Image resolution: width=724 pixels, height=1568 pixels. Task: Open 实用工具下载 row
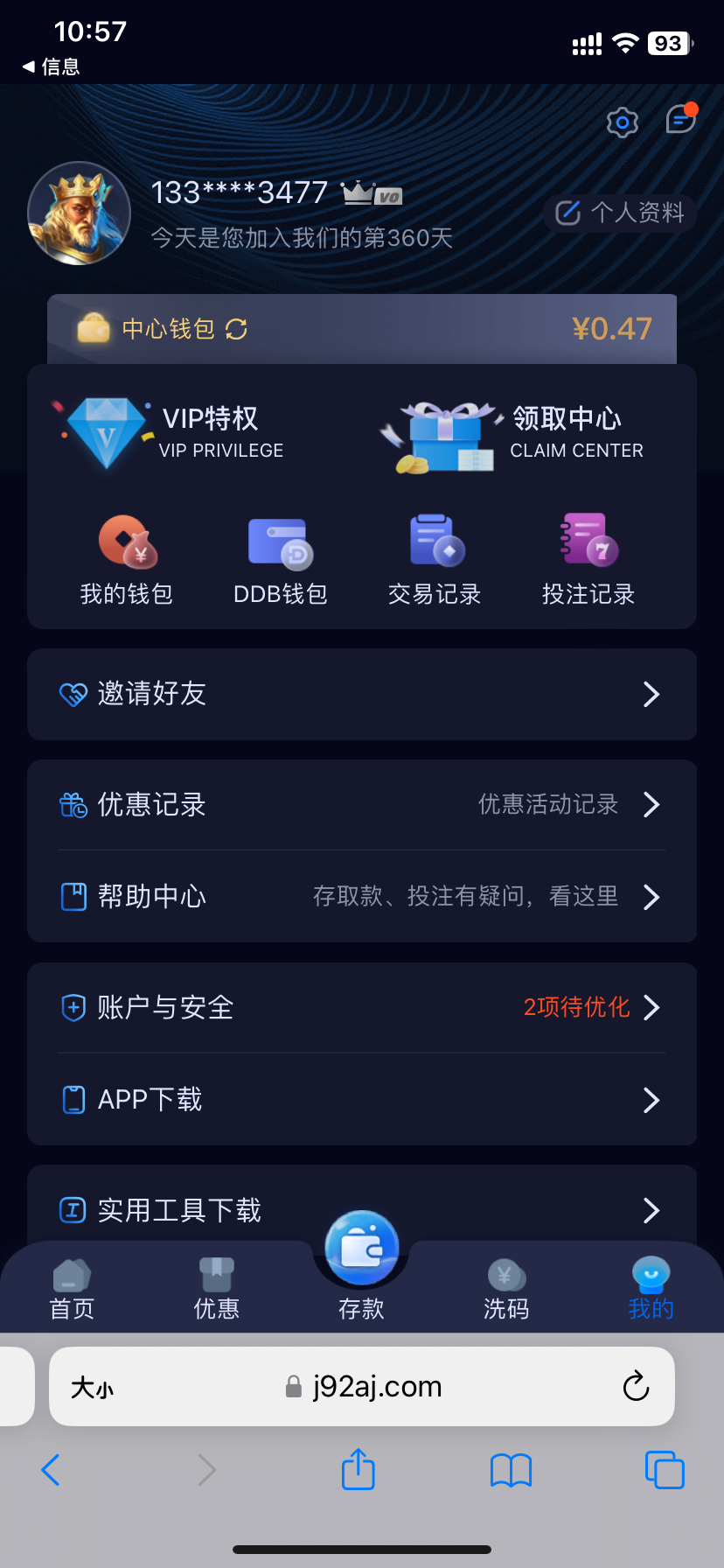point(361,1209)
